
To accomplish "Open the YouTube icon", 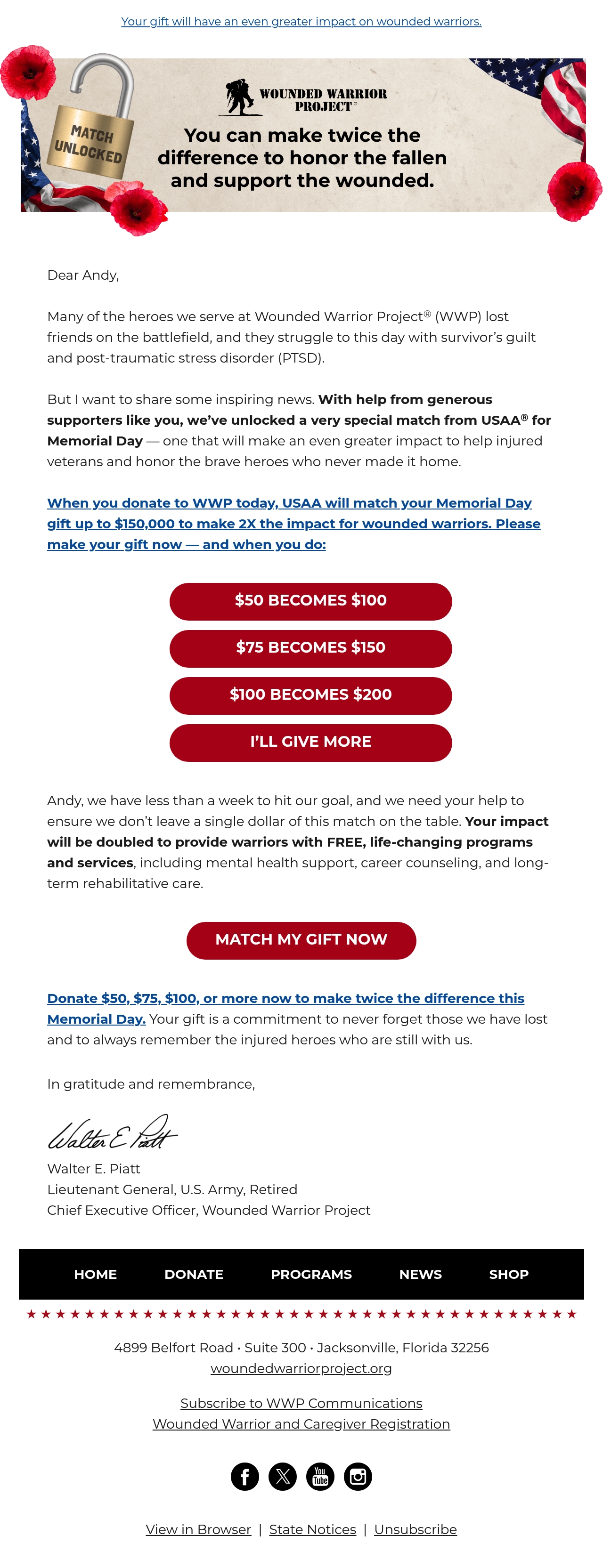I will pyautogui.click(x=320, y=1476).
